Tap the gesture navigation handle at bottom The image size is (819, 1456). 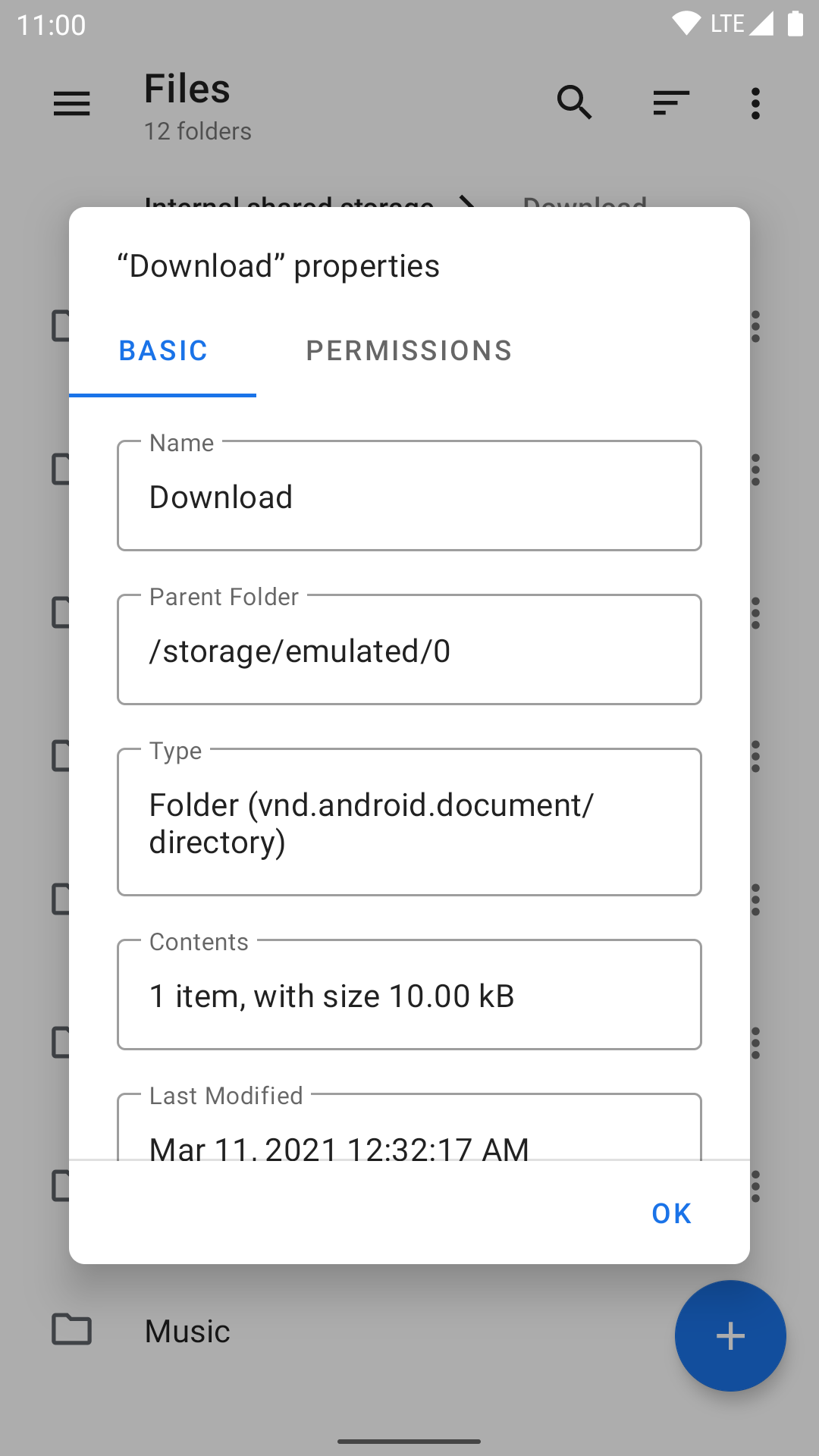(x=409, y=1439)
